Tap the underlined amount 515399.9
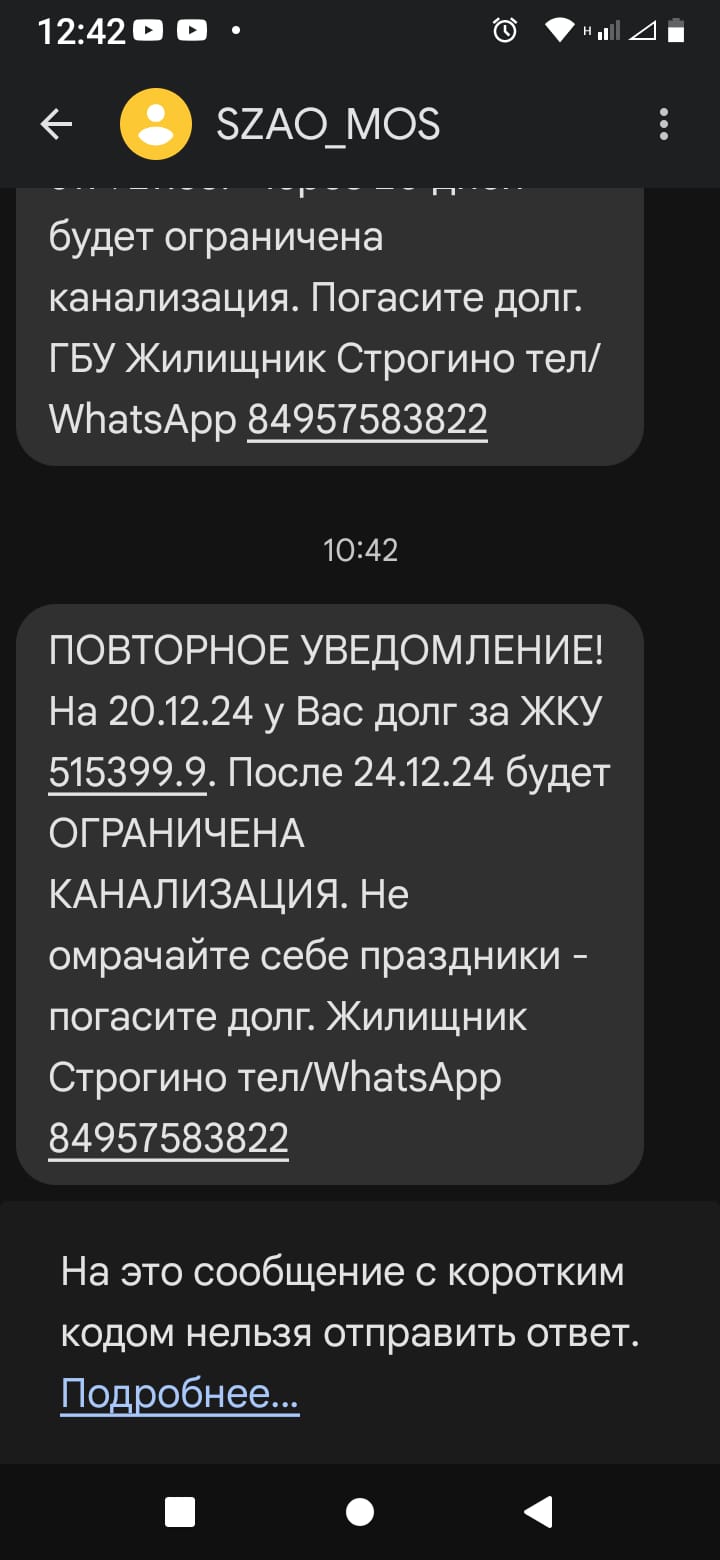This screenshot has height=1560, width=720. [127, 774]
